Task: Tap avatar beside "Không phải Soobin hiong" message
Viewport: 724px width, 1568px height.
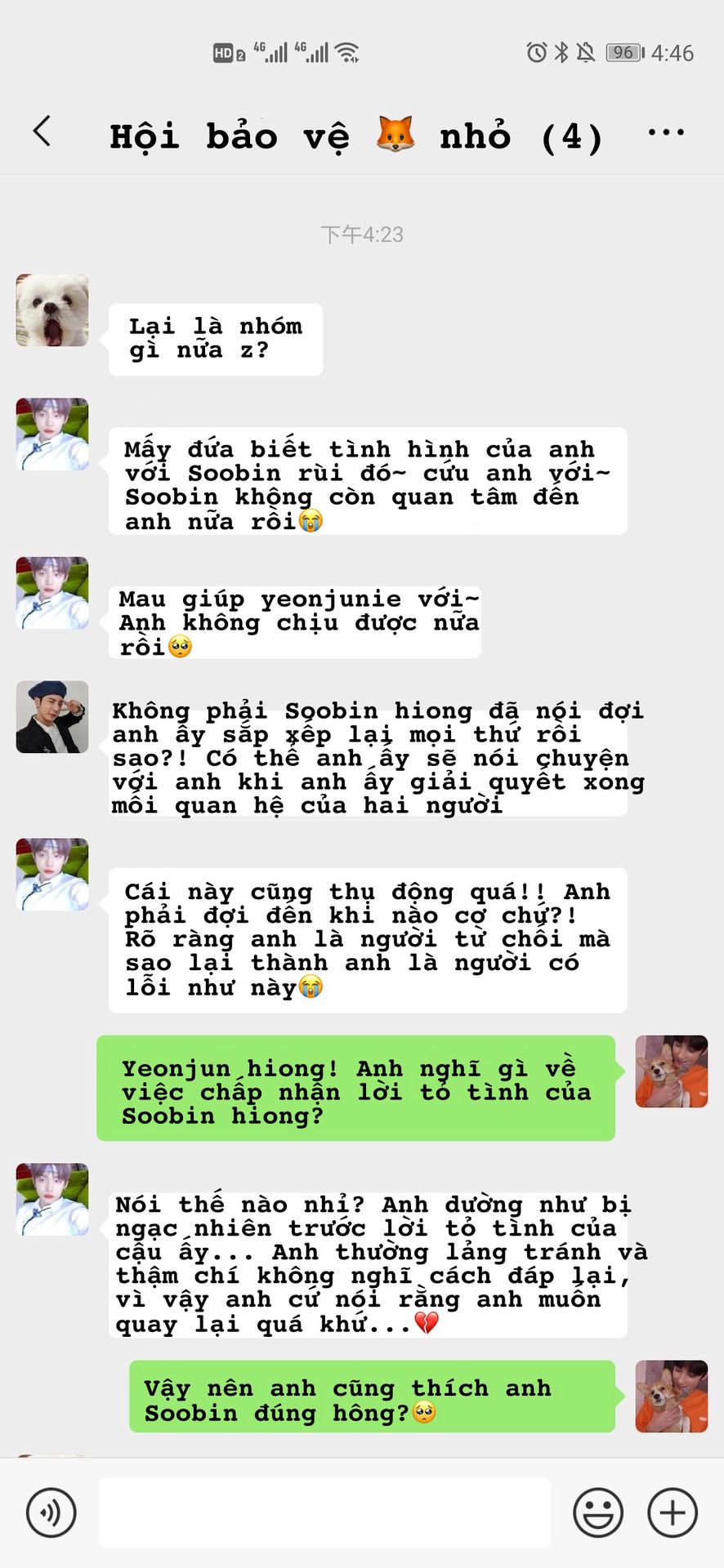Action: tap(52, 716)
